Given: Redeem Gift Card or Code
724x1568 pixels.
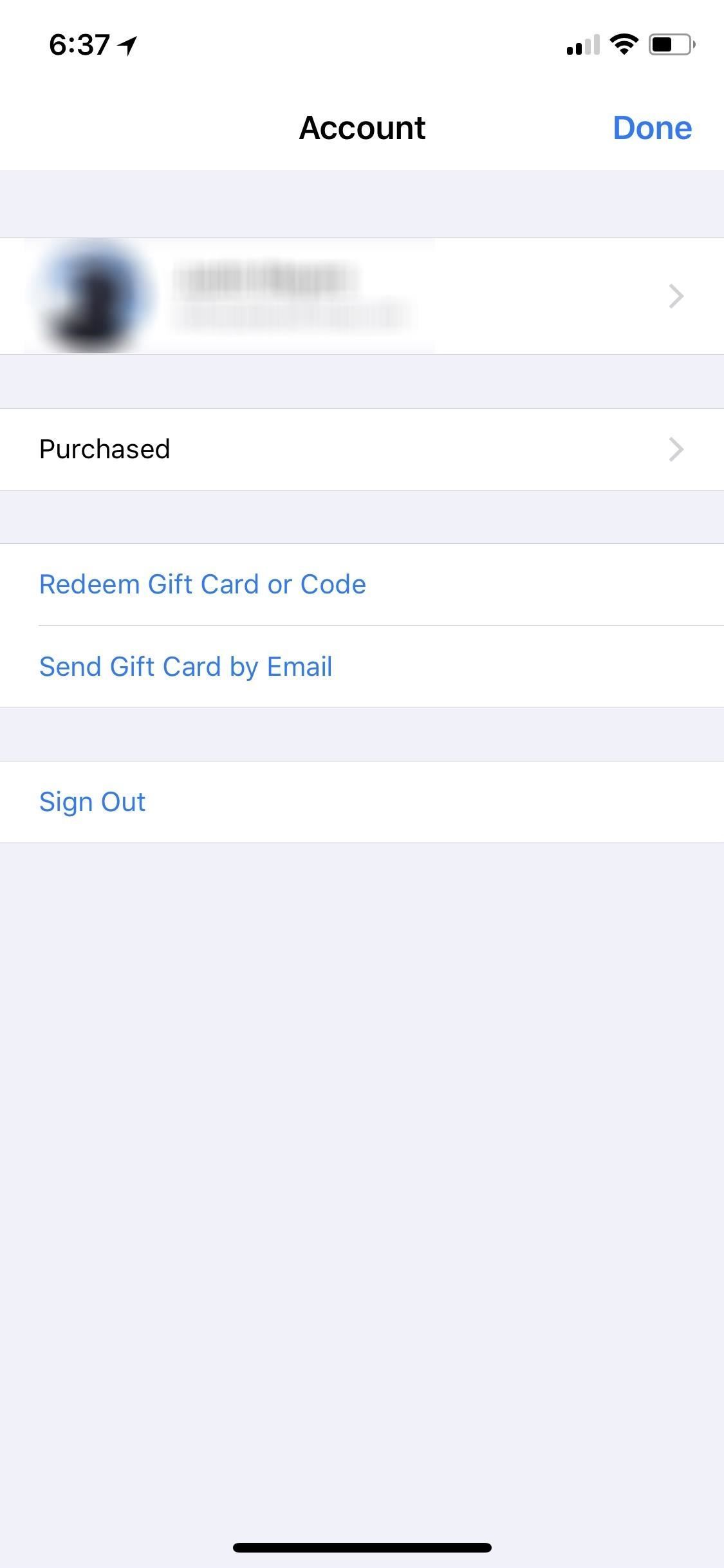Looking at the screenshot, I should [203, 584].
